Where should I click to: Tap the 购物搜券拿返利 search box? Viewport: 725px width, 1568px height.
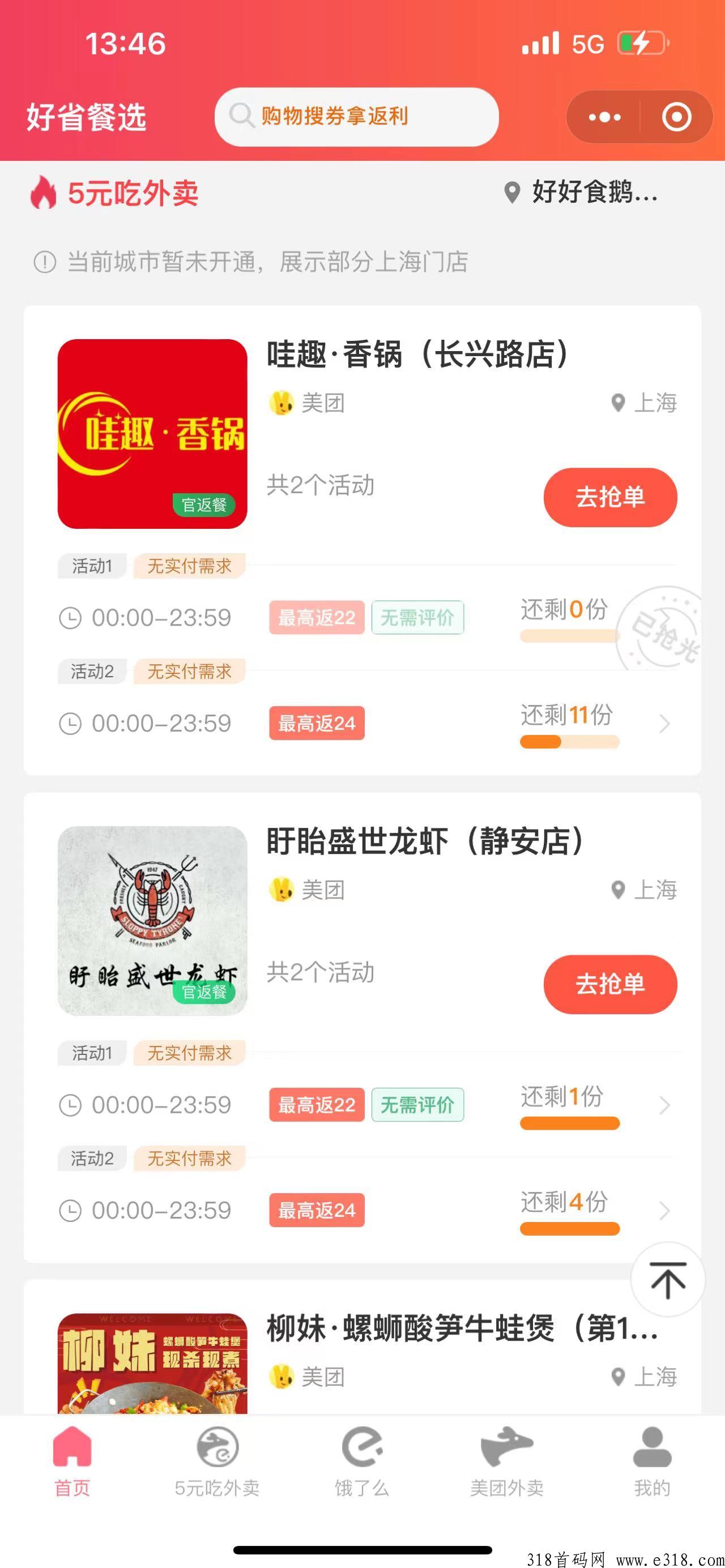pos(356,116)
